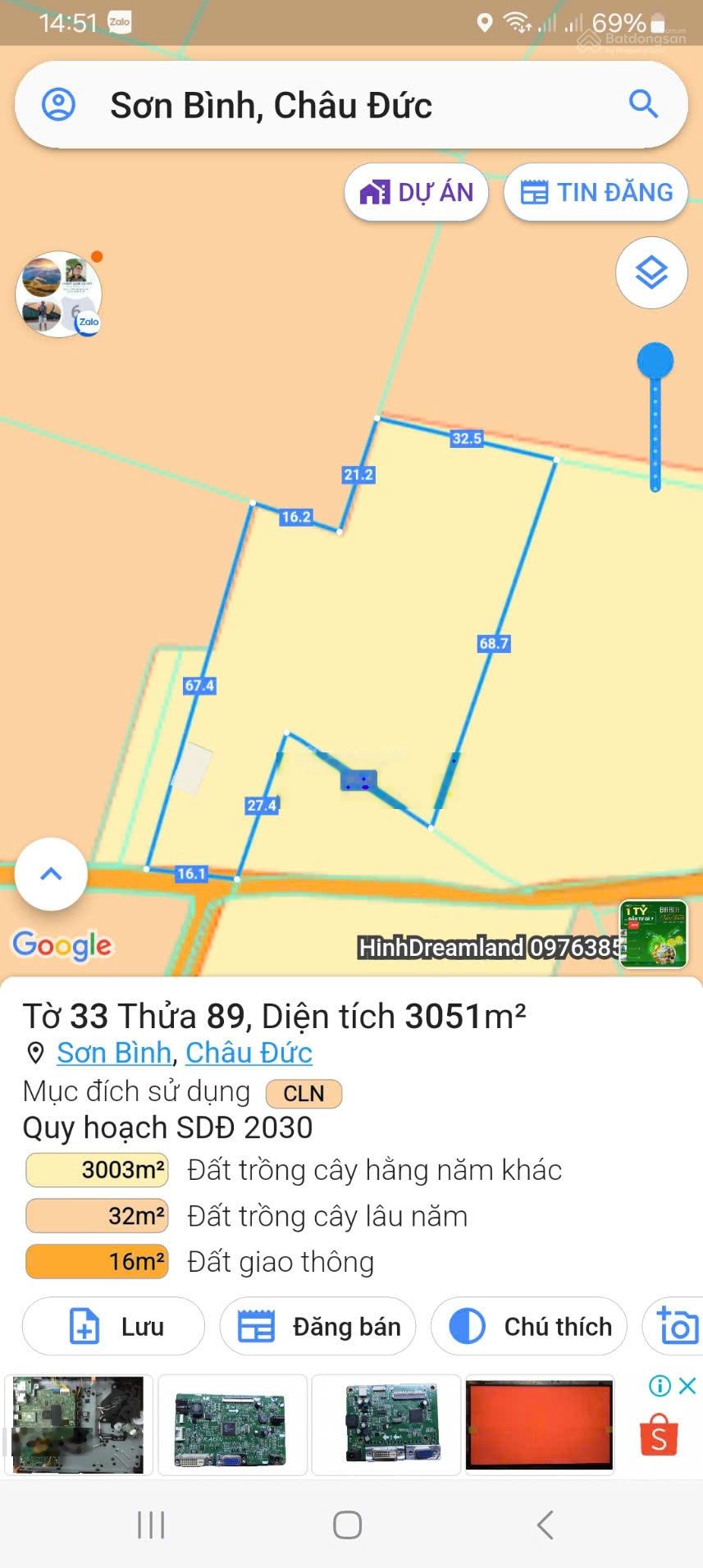Open the Sơn Bình link
Screen dimensions: 703x1568
[x=113, y=1052]
